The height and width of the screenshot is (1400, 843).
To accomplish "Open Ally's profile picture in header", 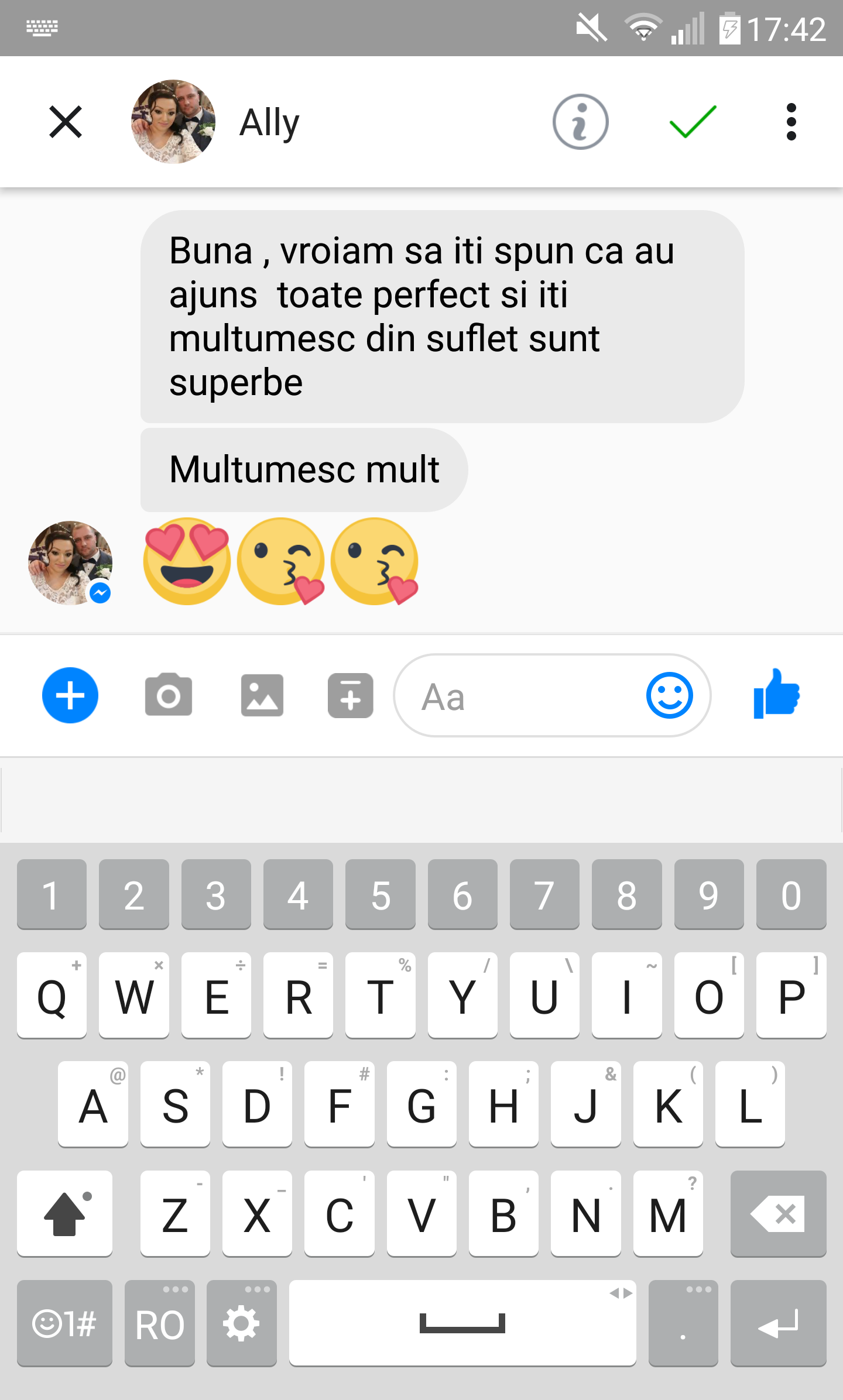I will pos(173,122).
